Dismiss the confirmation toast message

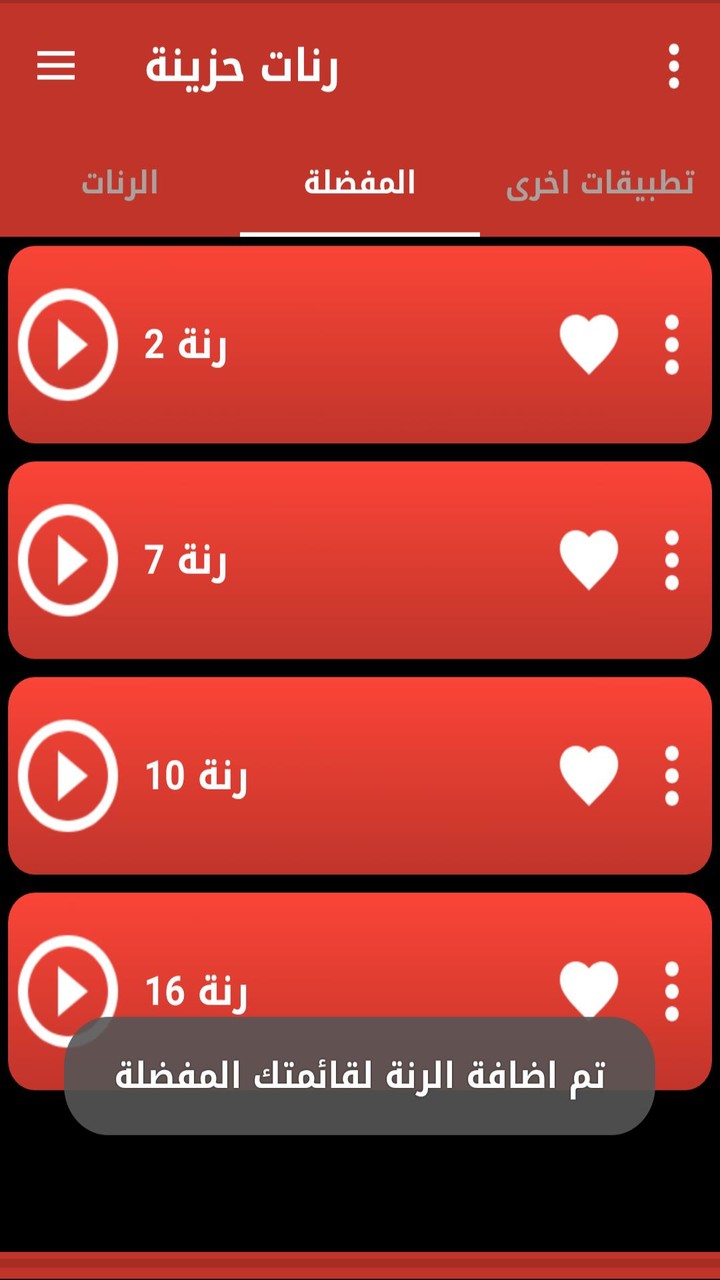[x=360, y=1075]
